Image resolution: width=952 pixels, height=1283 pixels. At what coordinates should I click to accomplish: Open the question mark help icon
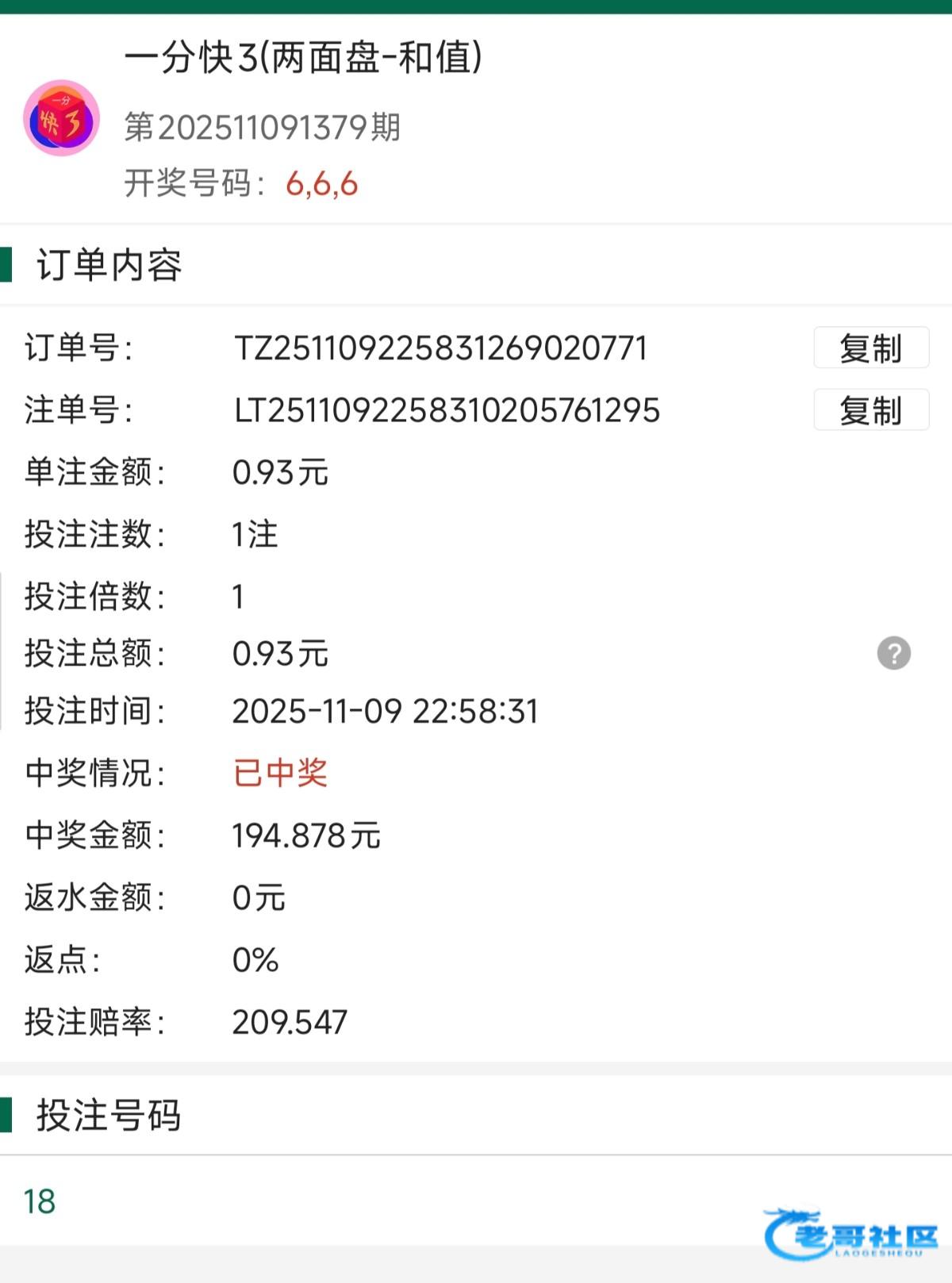coord(893,654)
